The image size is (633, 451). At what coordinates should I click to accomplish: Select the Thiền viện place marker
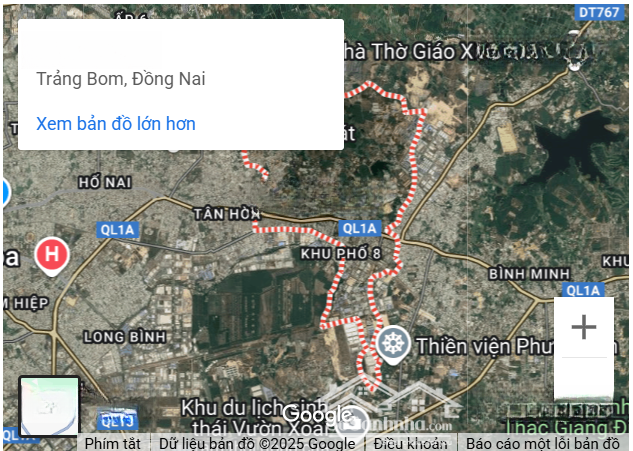pos(394,345)
